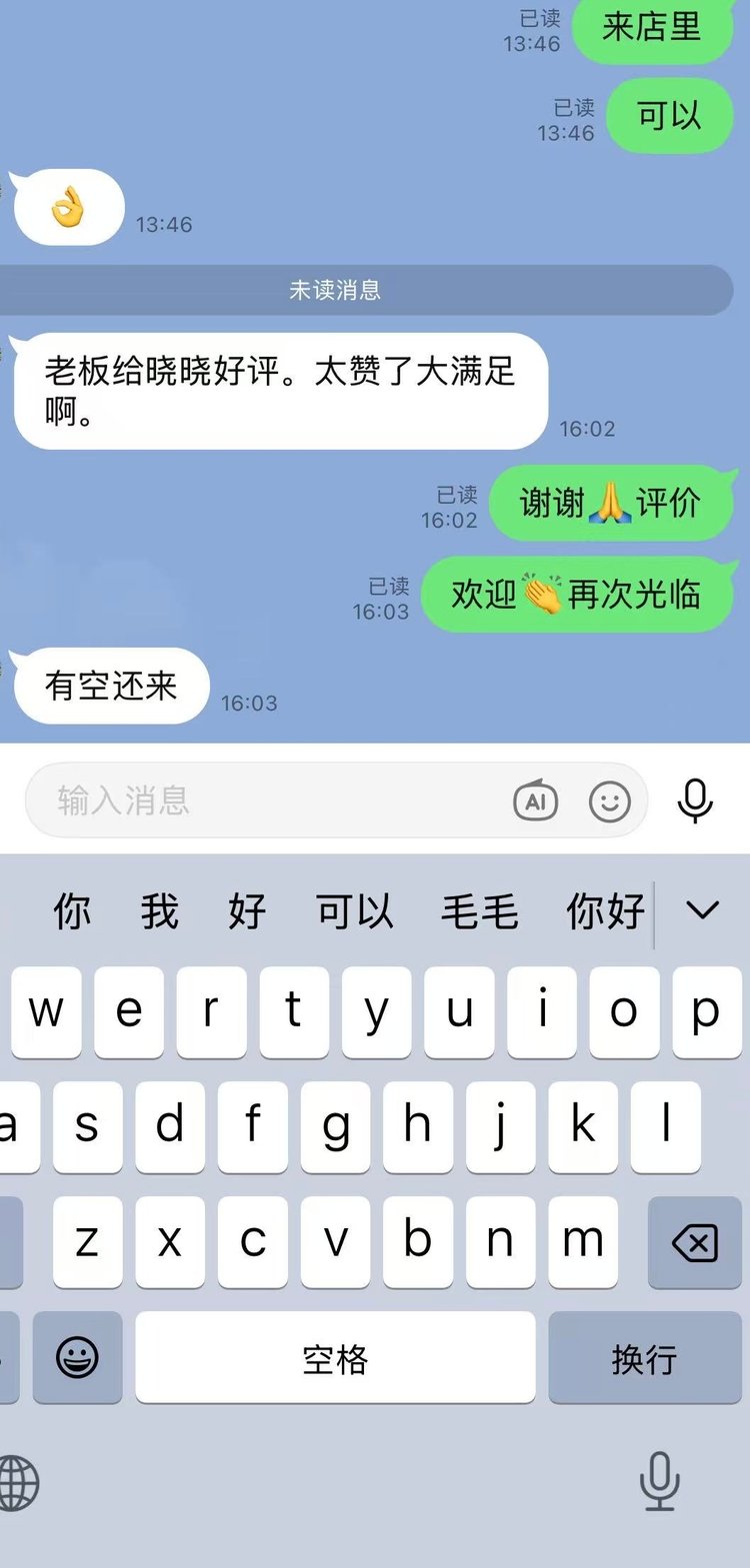Hit the 换行 return key

click(x=644, y=1358)
